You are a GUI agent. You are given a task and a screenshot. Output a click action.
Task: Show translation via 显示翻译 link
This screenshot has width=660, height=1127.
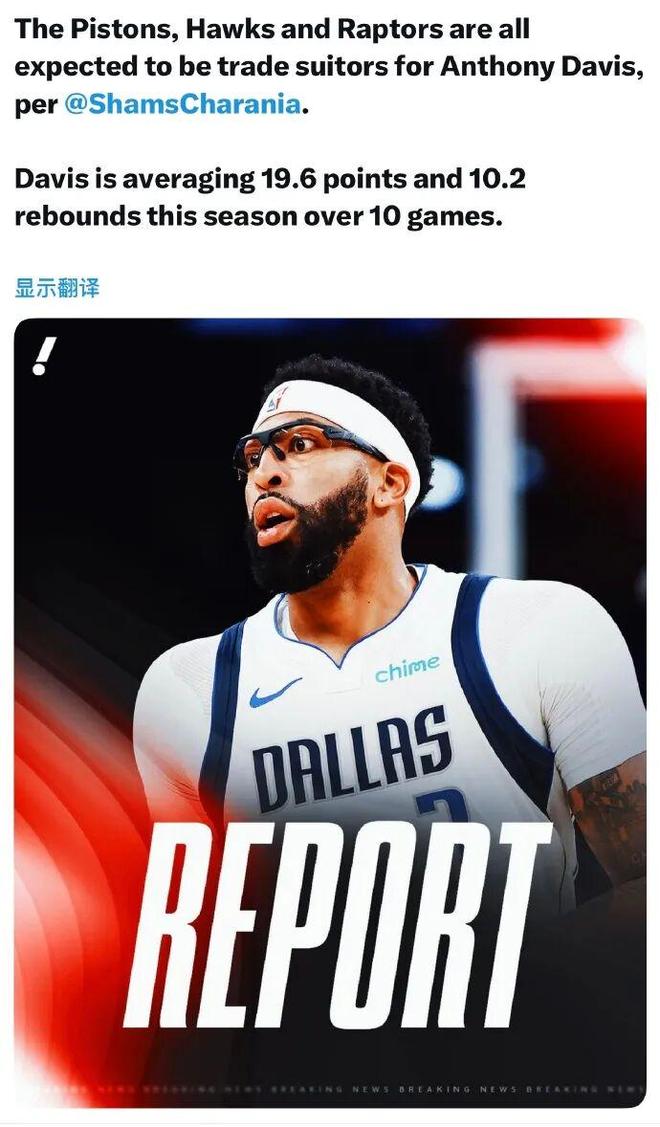click(x=57, y=289)
